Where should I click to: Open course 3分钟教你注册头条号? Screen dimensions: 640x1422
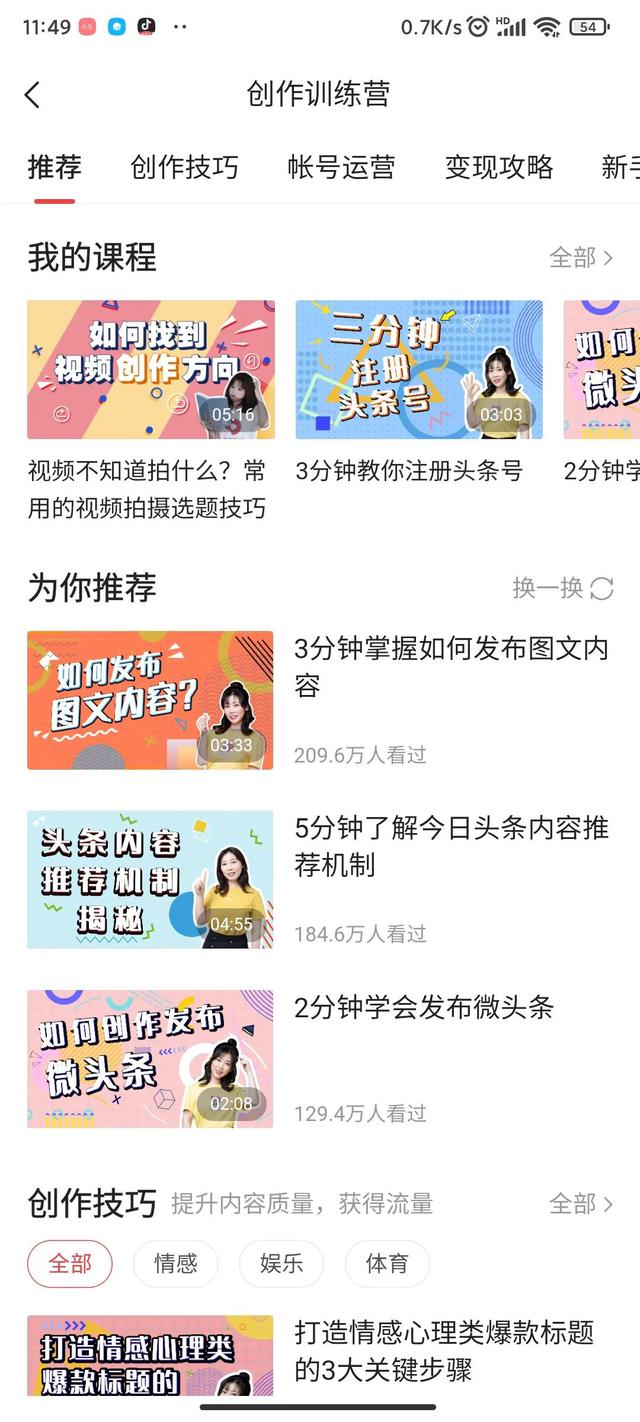[x=419, y=370]
